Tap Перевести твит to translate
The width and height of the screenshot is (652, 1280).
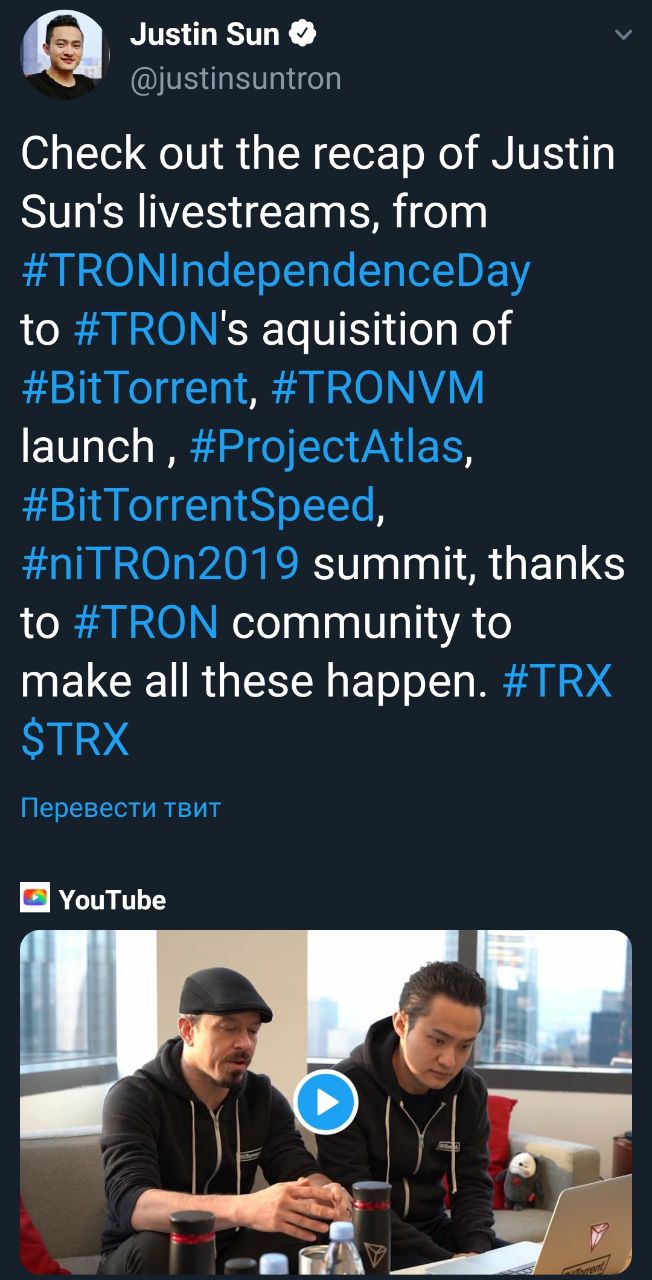[120, 807]
